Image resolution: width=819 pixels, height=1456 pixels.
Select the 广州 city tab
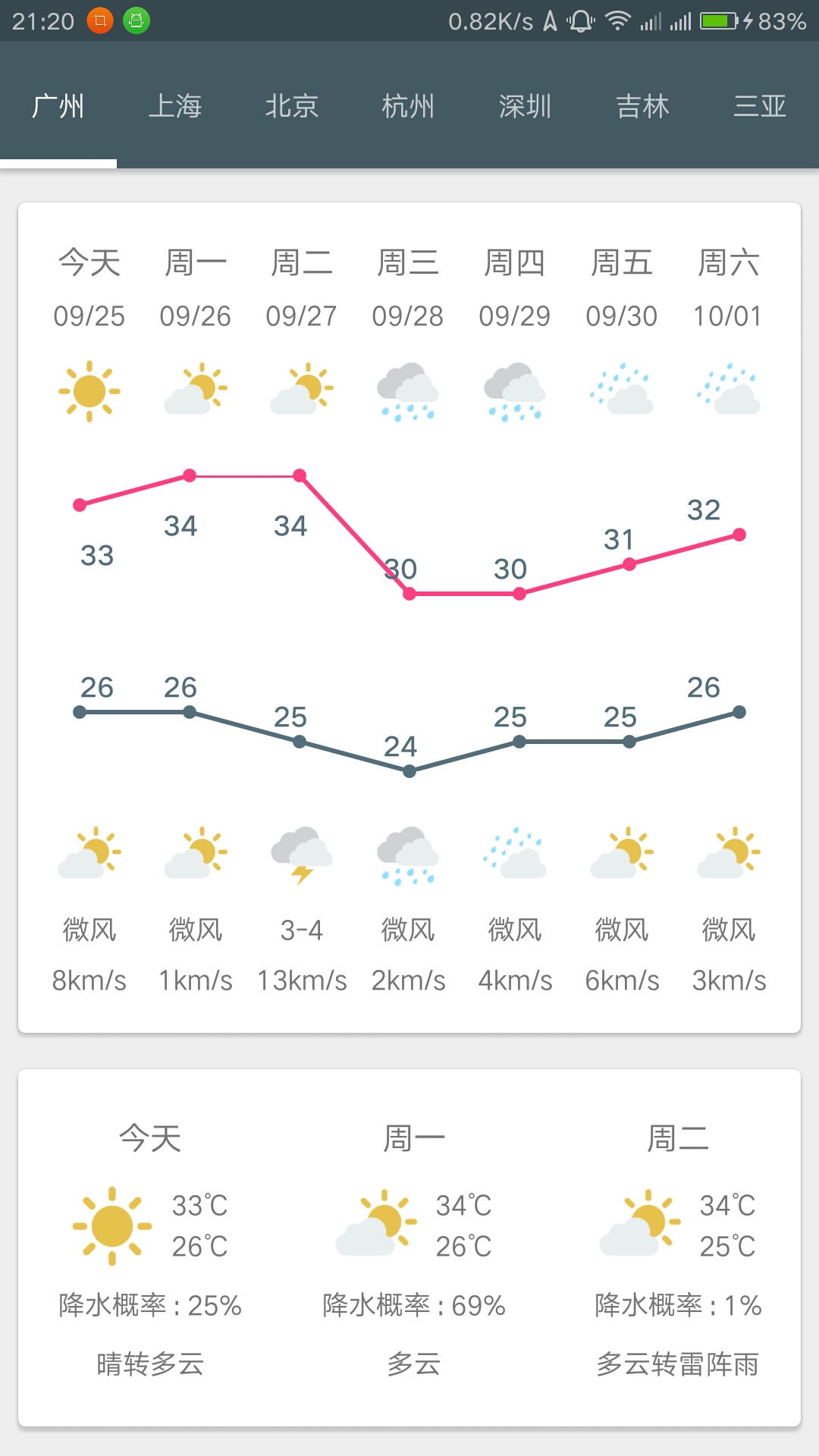pyautogui.click(x=58, y=106)
